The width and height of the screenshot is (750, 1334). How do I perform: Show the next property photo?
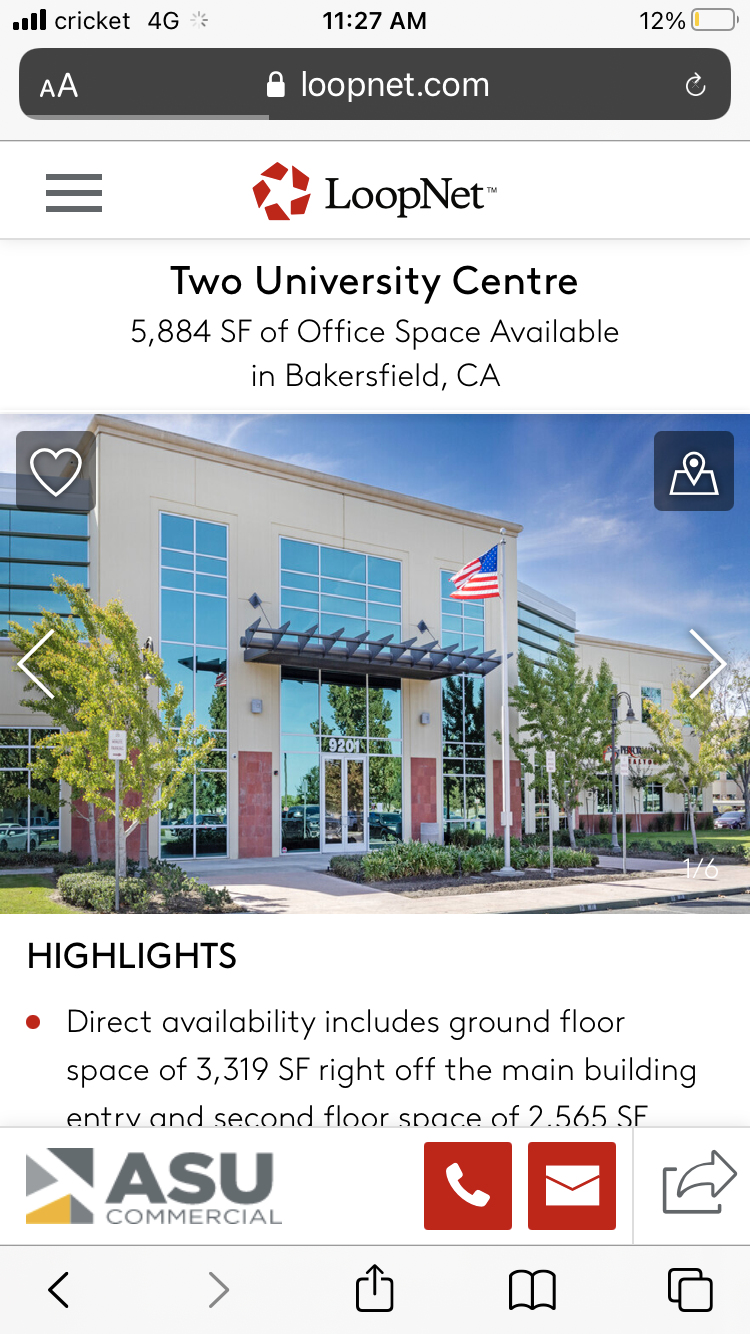click(707, 663)
